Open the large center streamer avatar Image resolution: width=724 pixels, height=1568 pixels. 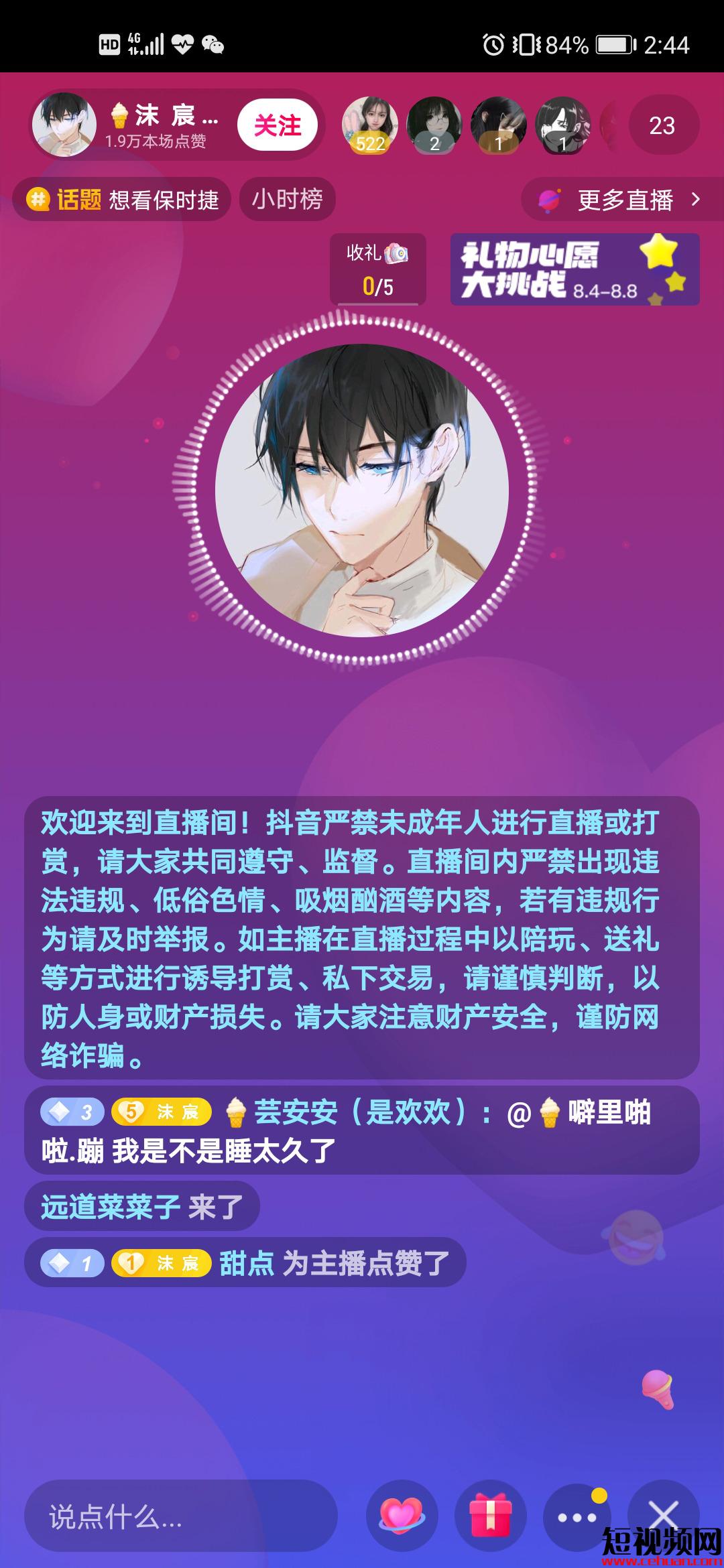point(361,491)
